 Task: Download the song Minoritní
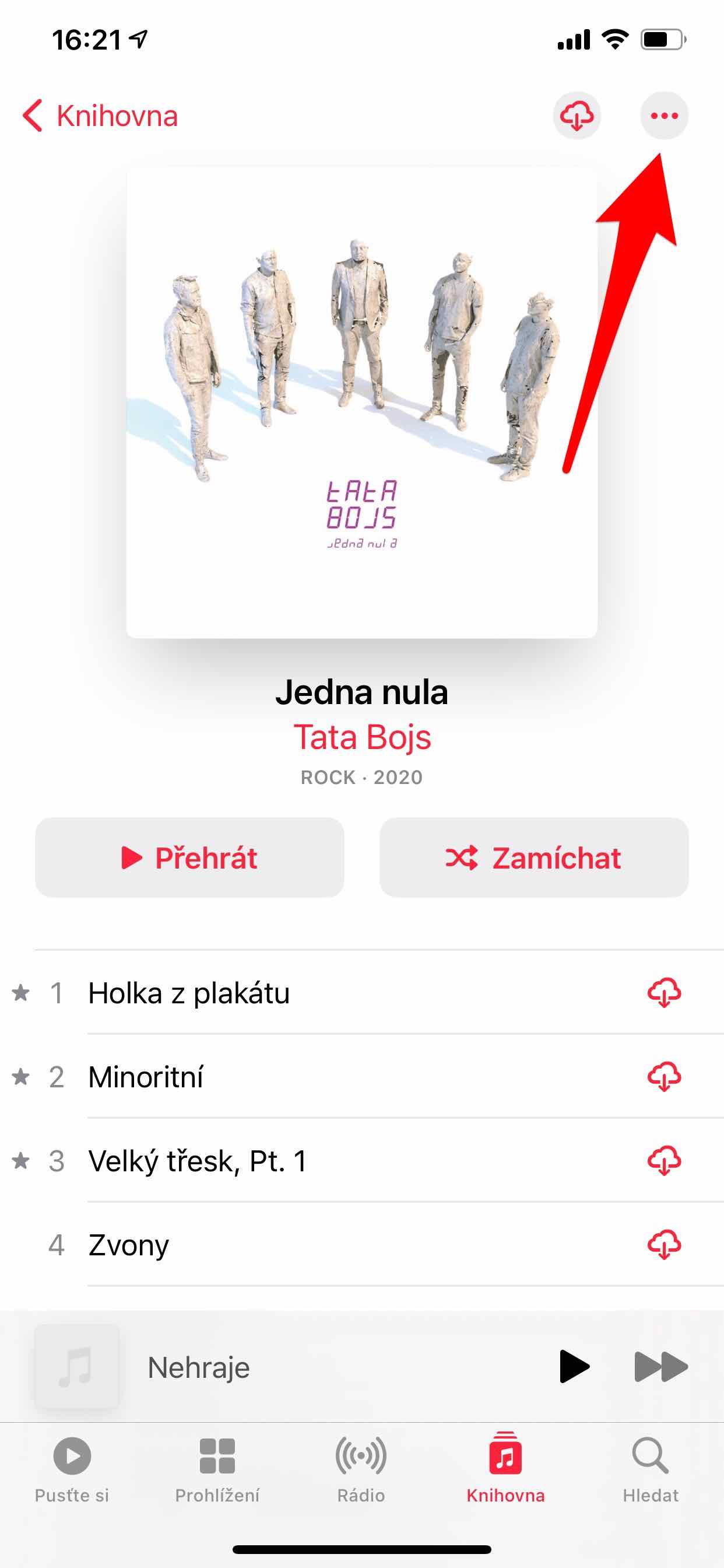pyautogui.click(x=664, y=1077)
